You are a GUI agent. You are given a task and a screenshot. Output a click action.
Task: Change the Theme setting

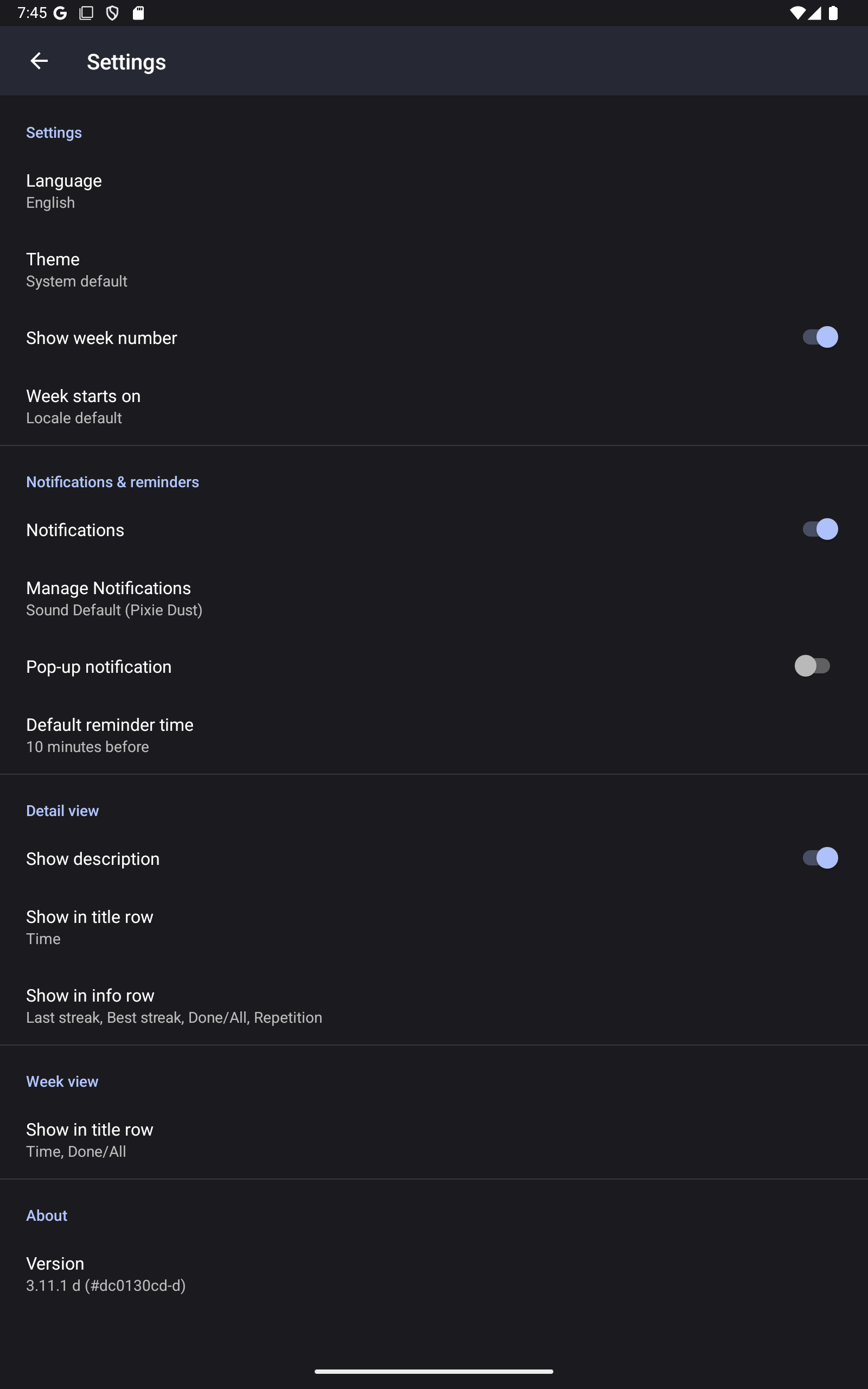(434, 270)
